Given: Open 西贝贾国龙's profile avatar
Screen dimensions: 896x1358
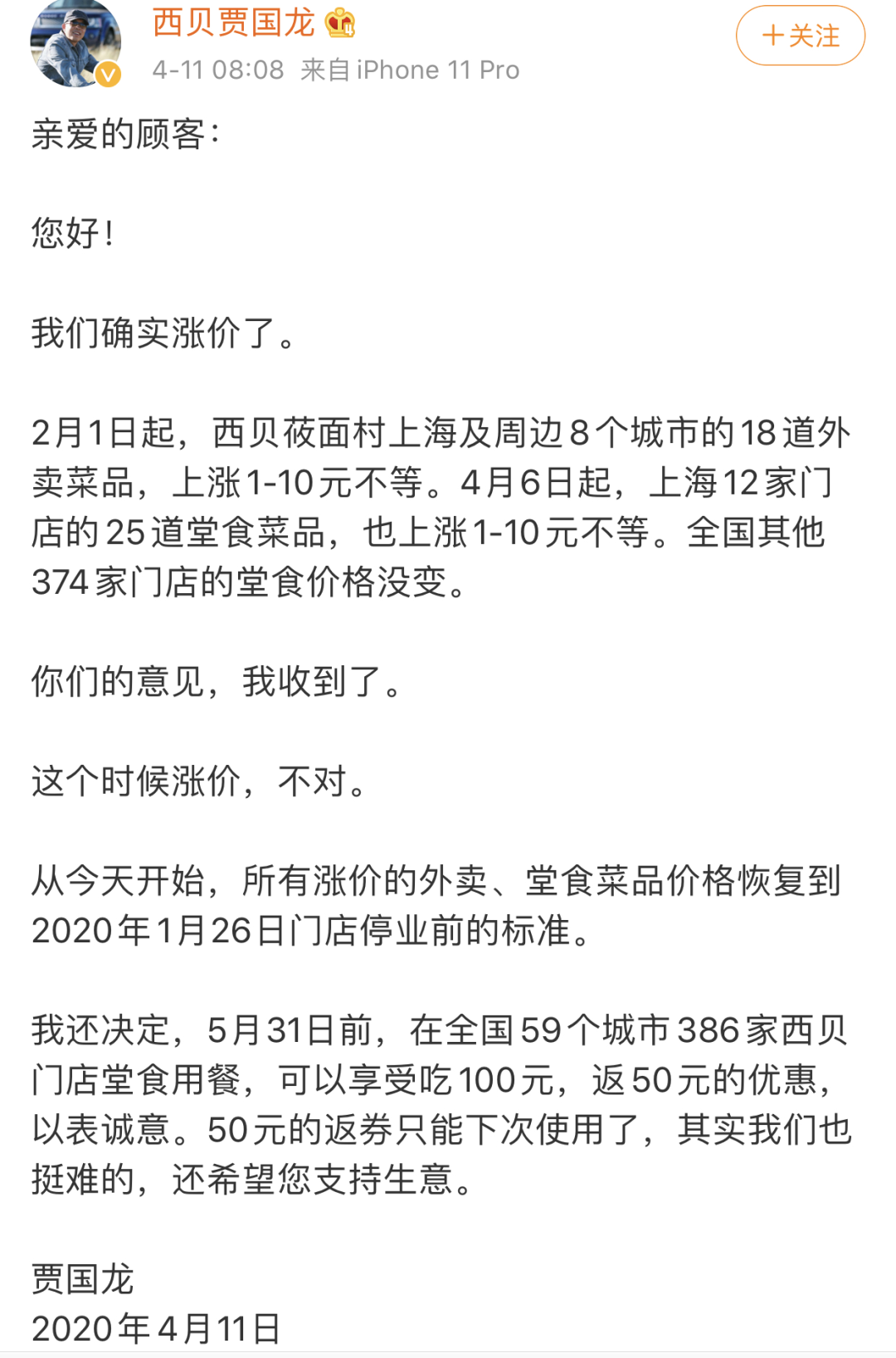Looking at the screenshot, I should click(x=75, y=43).
